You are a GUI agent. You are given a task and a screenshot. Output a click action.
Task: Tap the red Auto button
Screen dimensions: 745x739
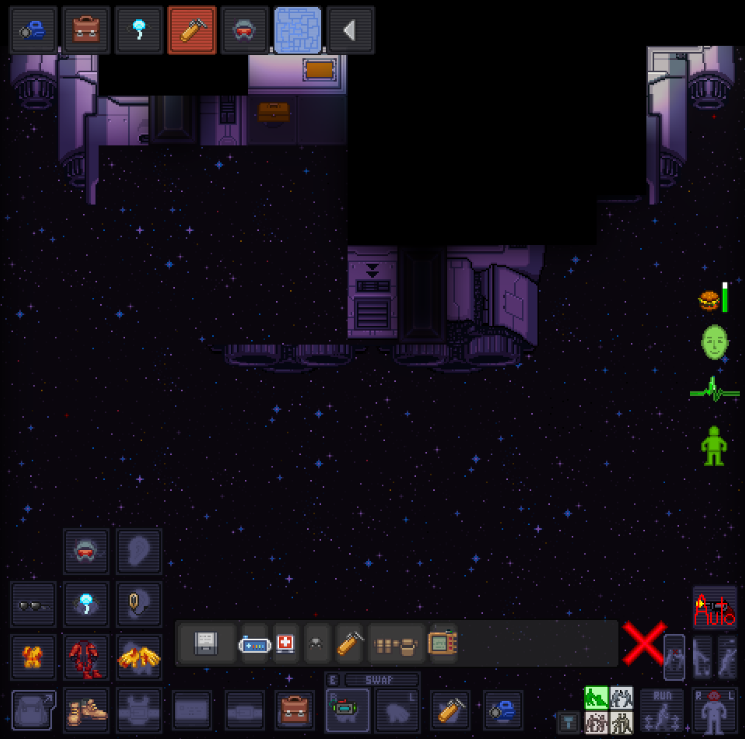[x=714, y=608]
